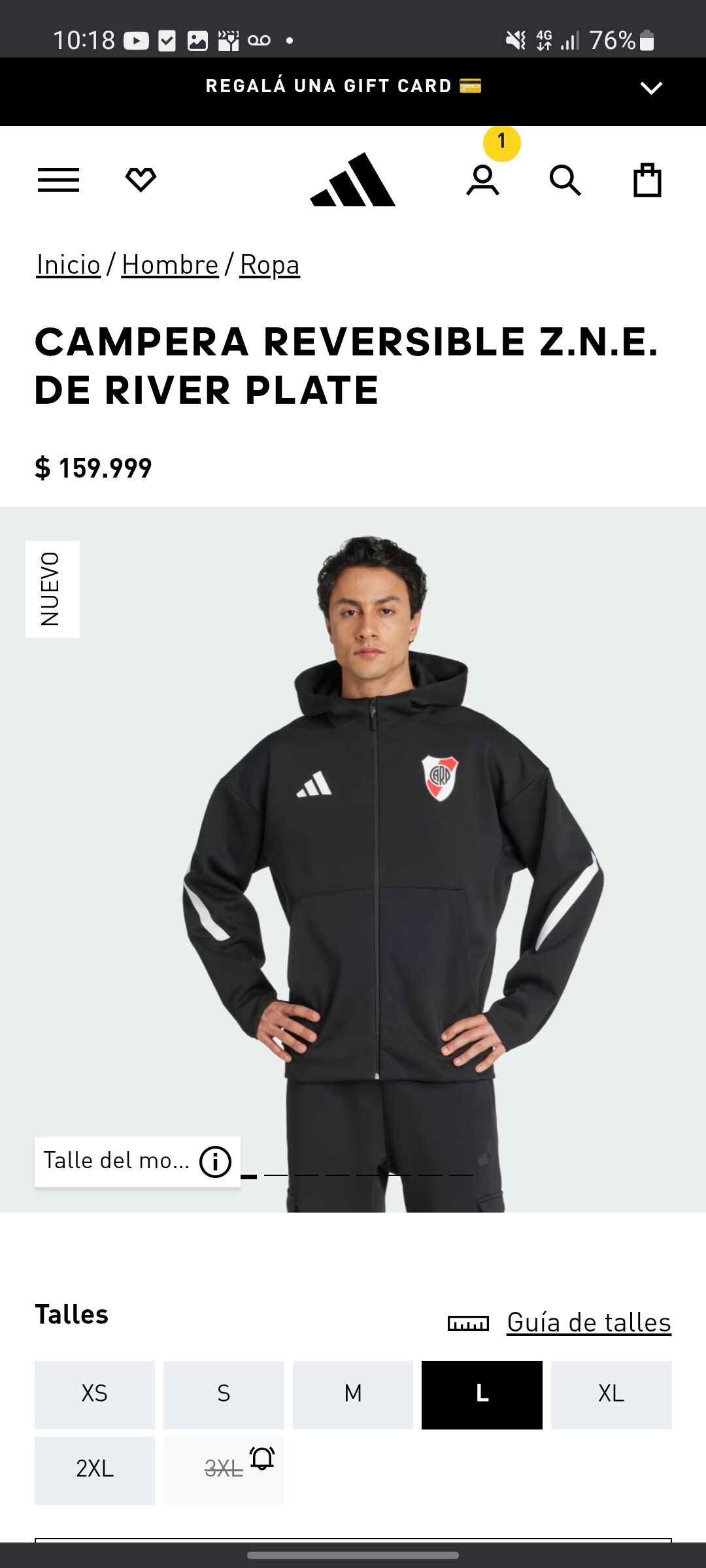Go to Inicio breadcrumb link

[69, 265]
